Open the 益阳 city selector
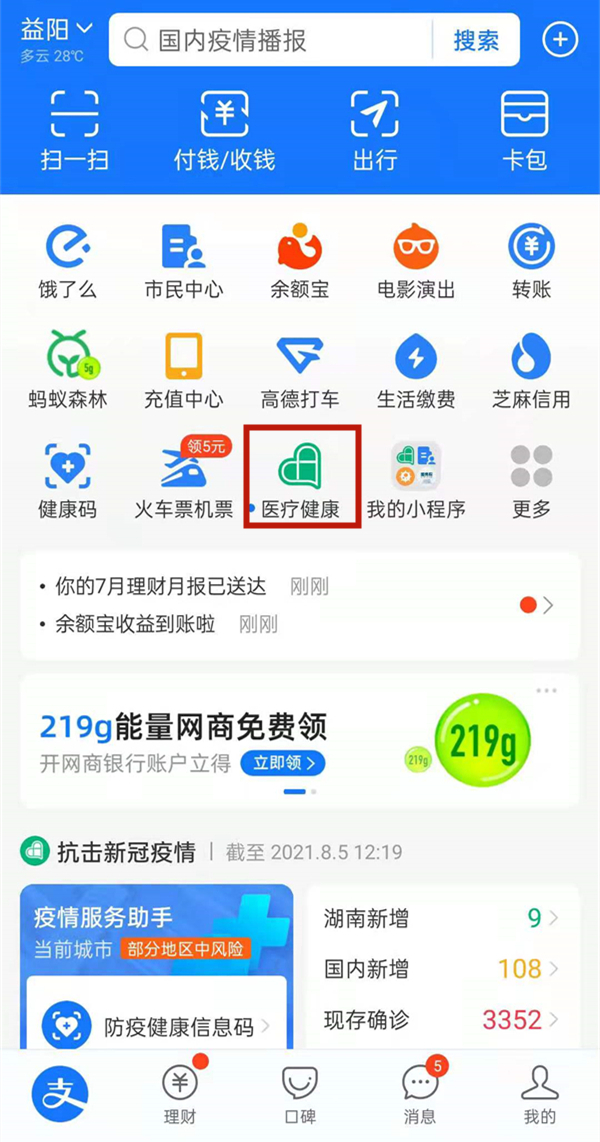600x1142 pixels. click(x=56, y=30)
